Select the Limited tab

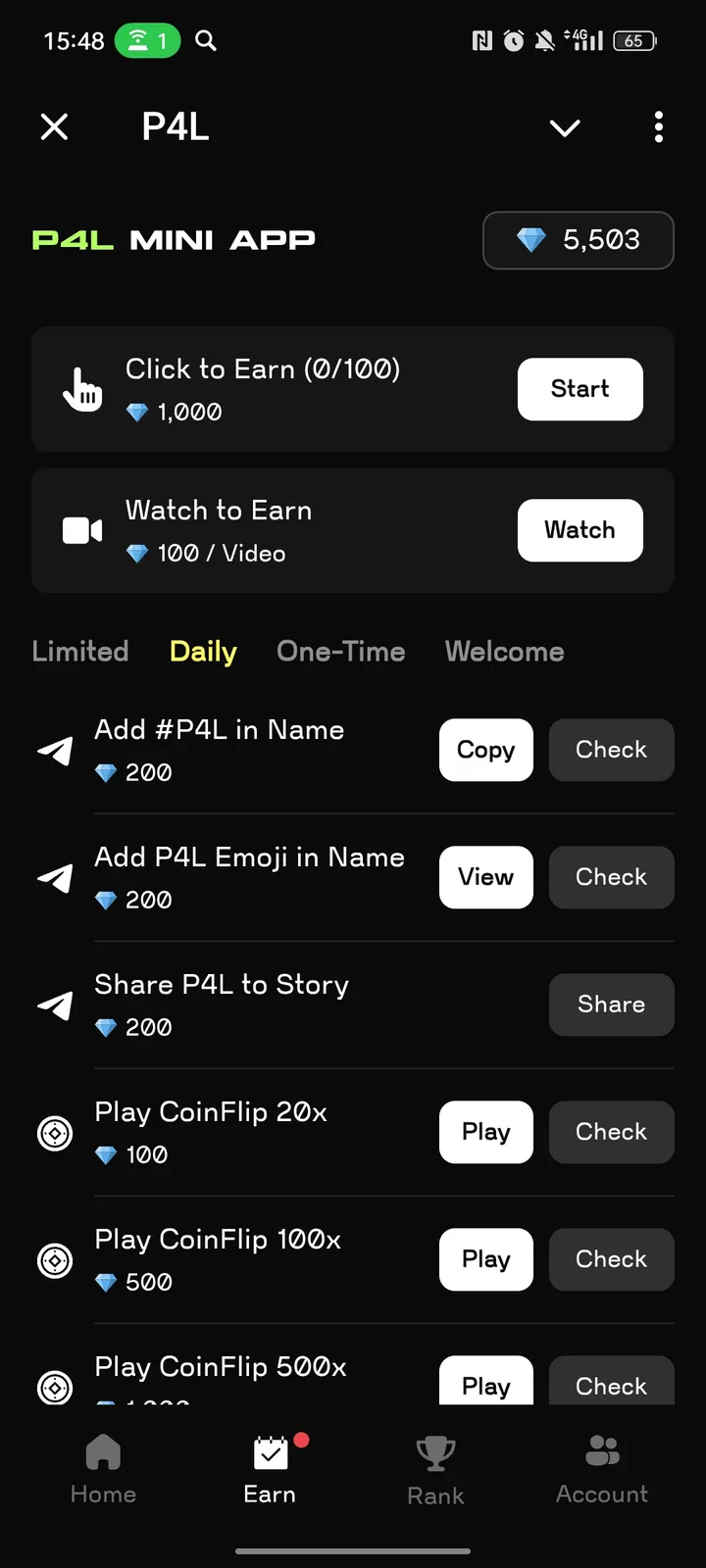(x=80, y=651)
